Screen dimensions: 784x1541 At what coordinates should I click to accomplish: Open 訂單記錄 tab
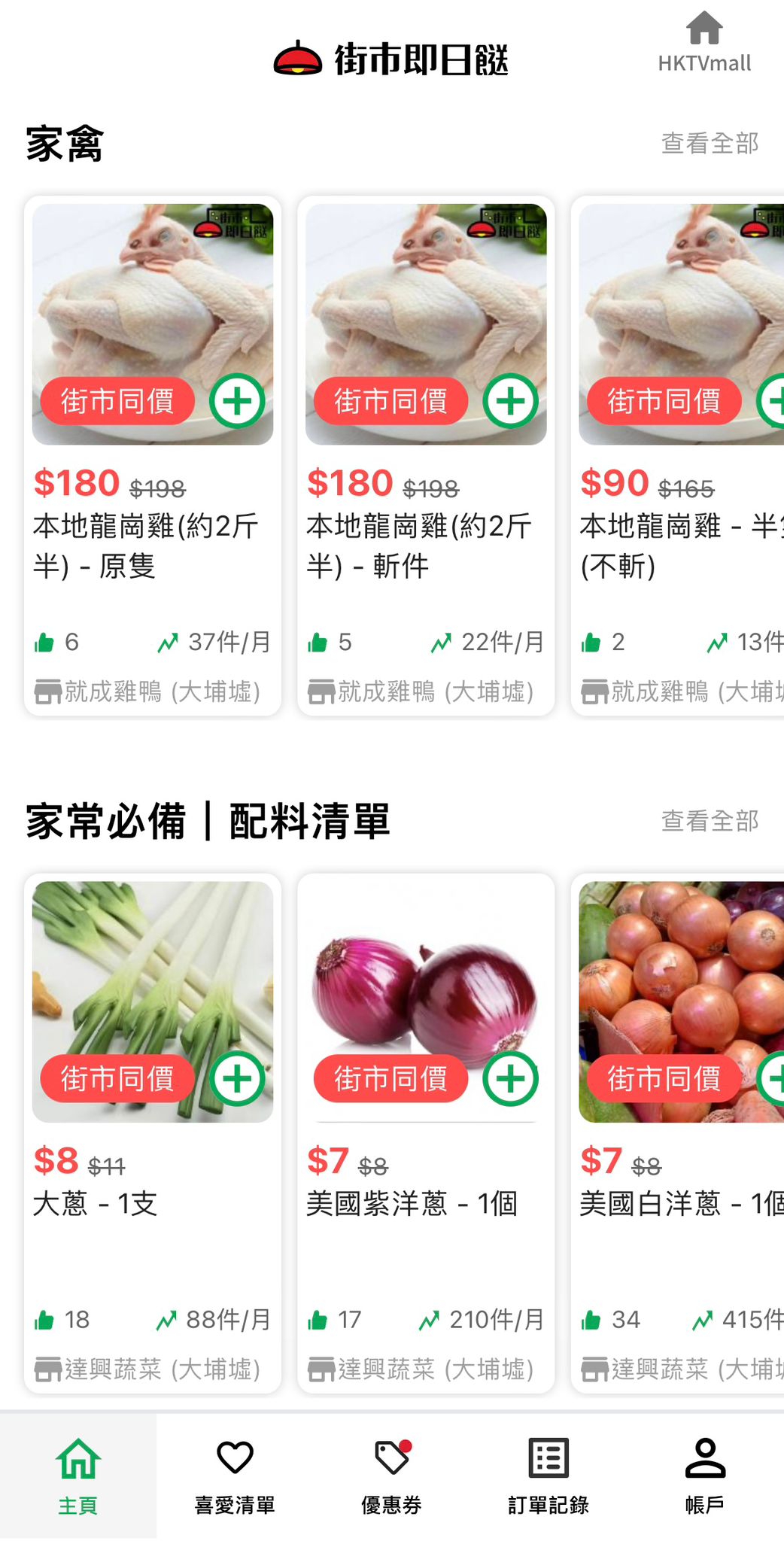click(548, 1476)
